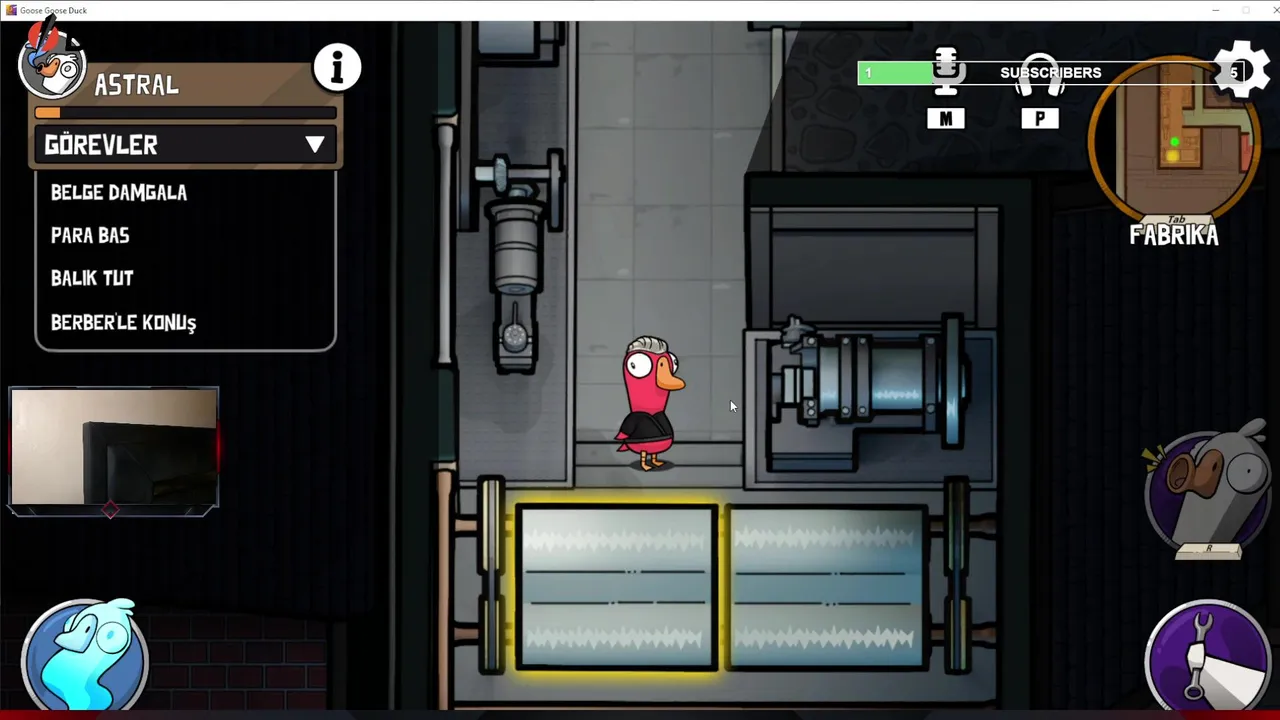Open the info button

coord(337,67)
